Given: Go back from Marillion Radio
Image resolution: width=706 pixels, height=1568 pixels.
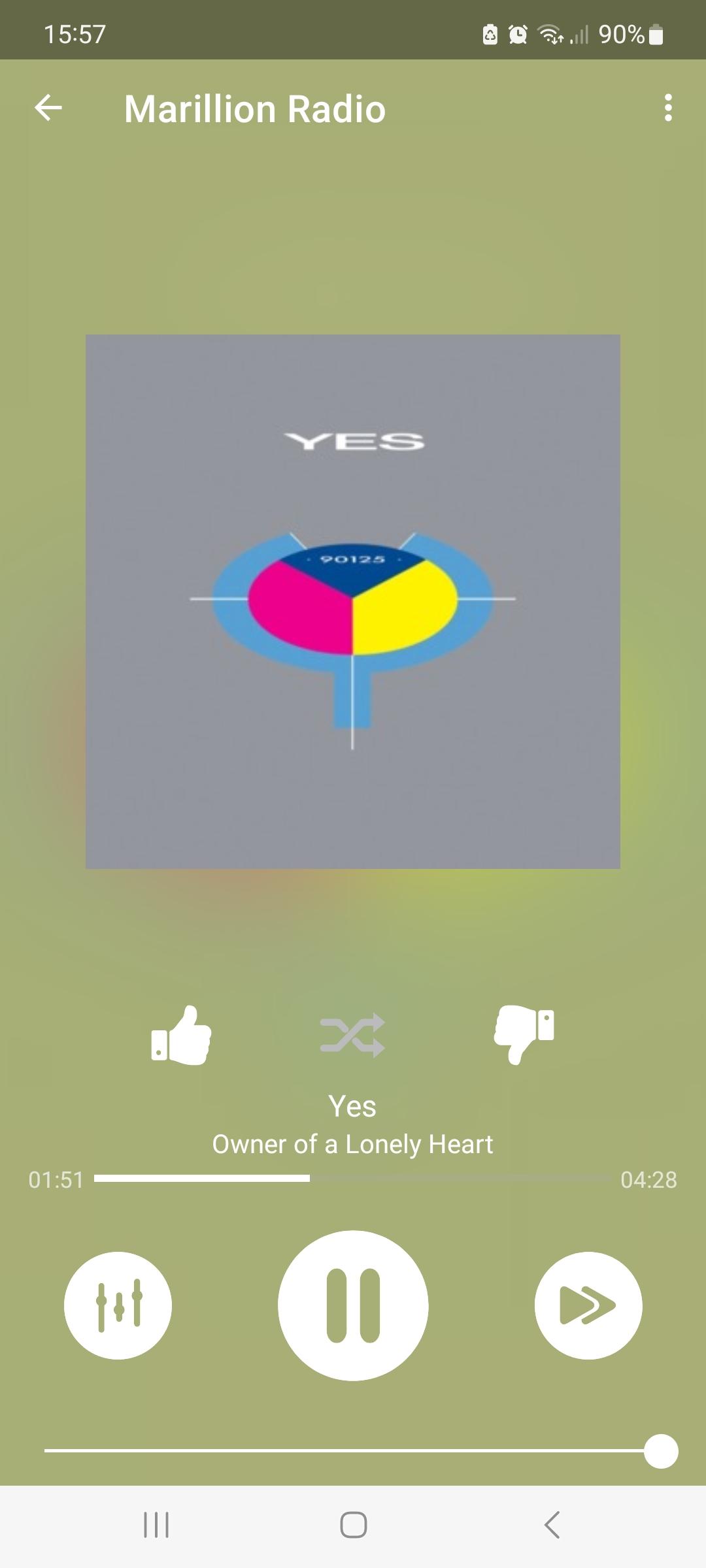Looking at the screenshot, I should [x=48, y=108].
